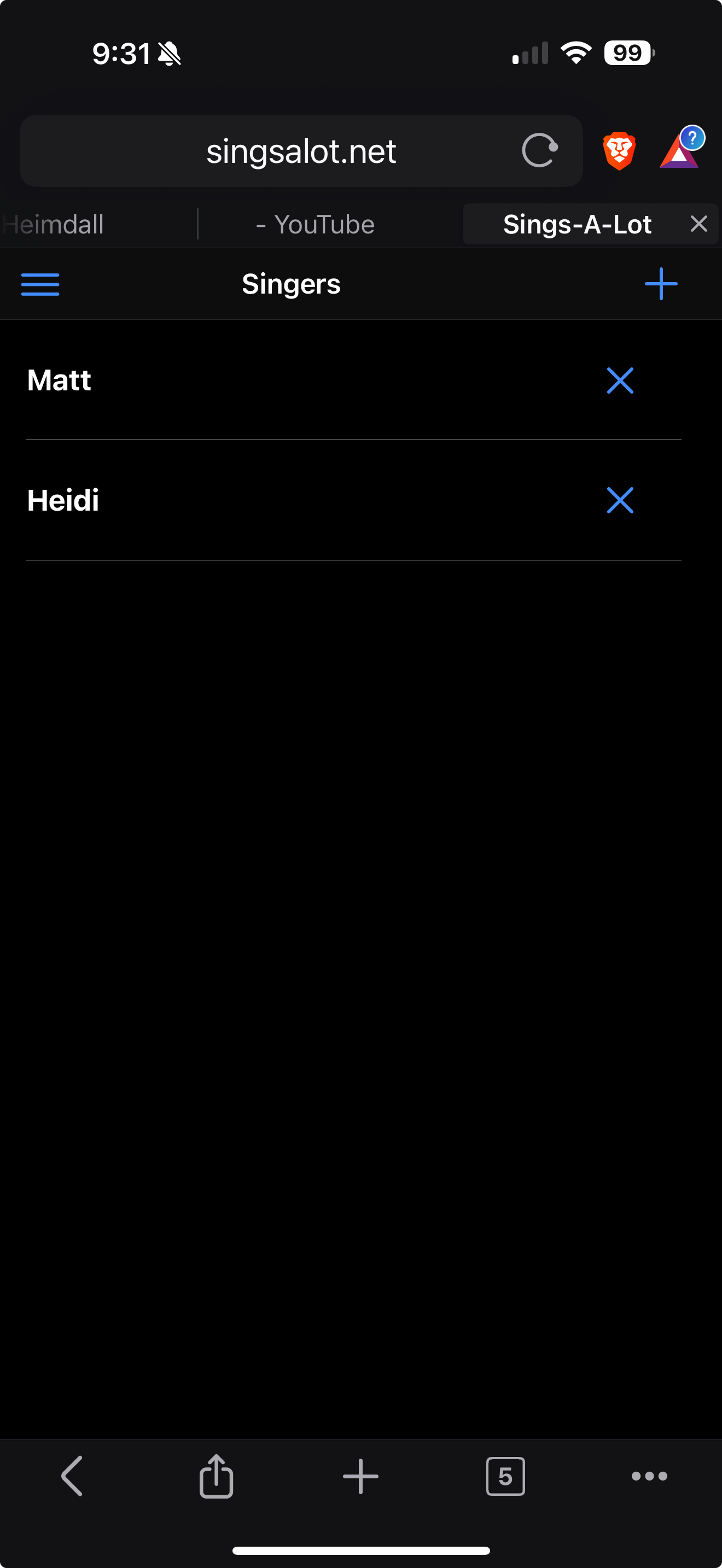722x1568 pixels.
Task: Show all five open tabs
Action: point(505,1476)
